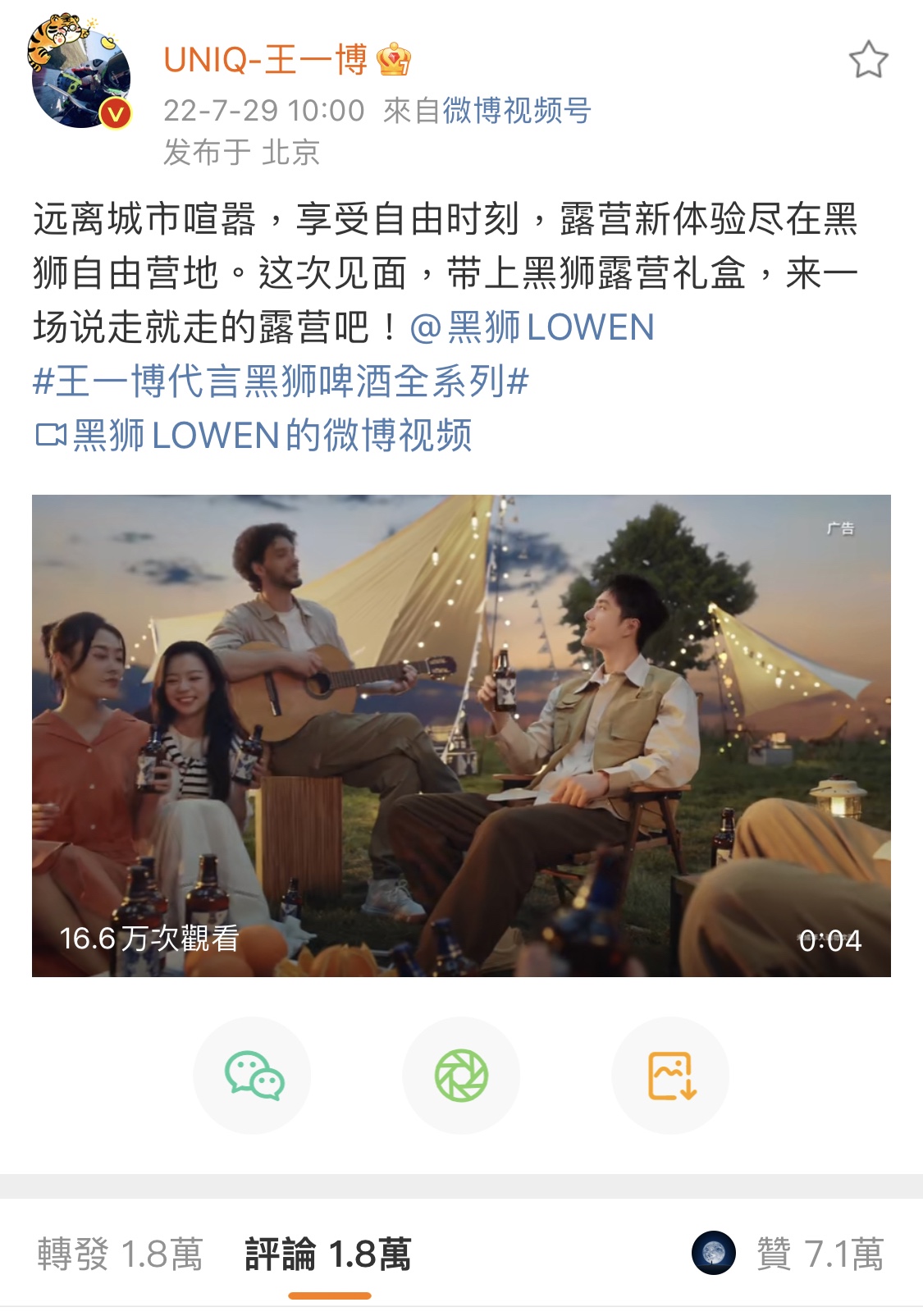Open the UNIQ-王一博 username link
The image size is (923, 1316).
pyautogui.click(x=266, y=60)
